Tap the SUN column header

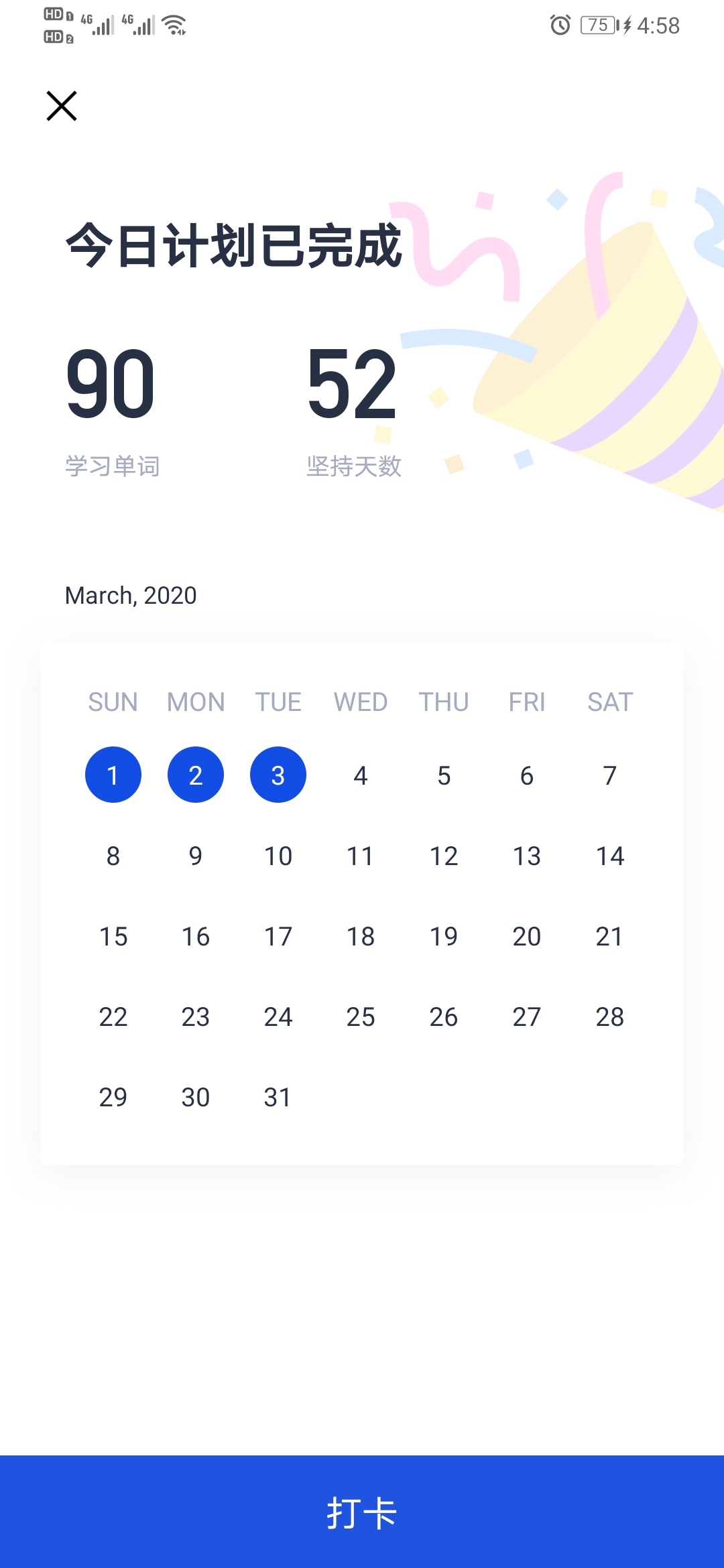(113, 702)
